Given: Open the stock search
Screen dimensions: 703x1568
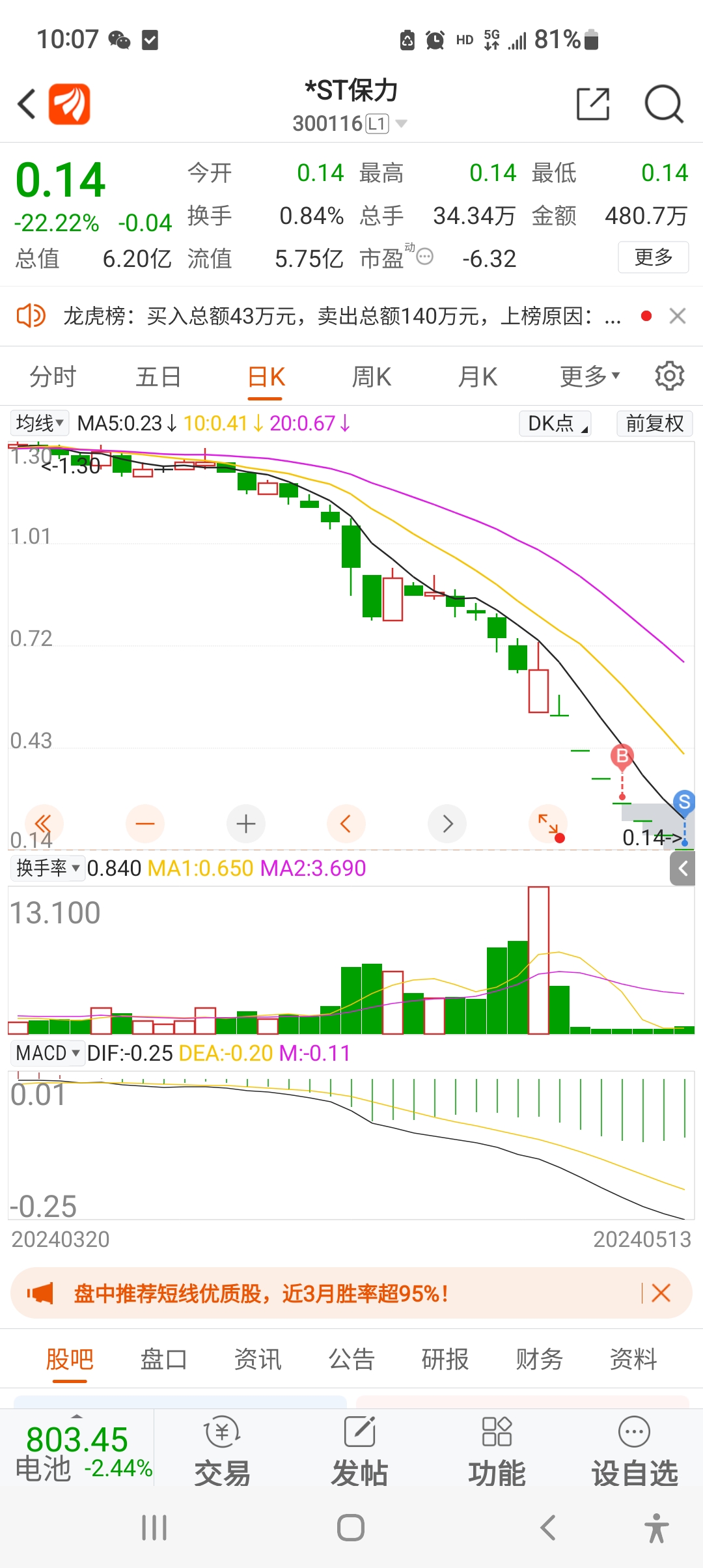Looking at the screenshot, I should click(x=663, y=104).
